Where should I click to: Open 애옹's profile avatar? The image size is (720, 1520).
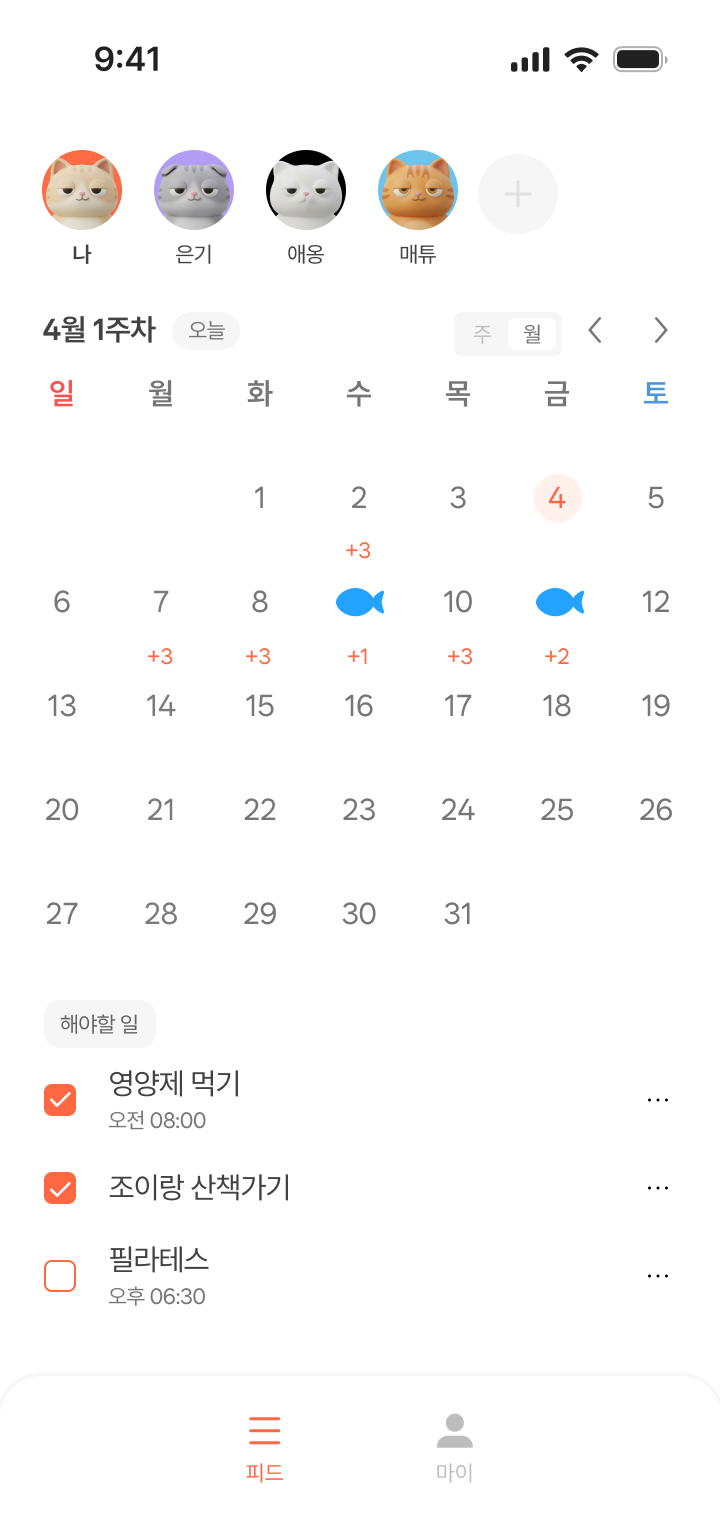[x=306, y=189]
